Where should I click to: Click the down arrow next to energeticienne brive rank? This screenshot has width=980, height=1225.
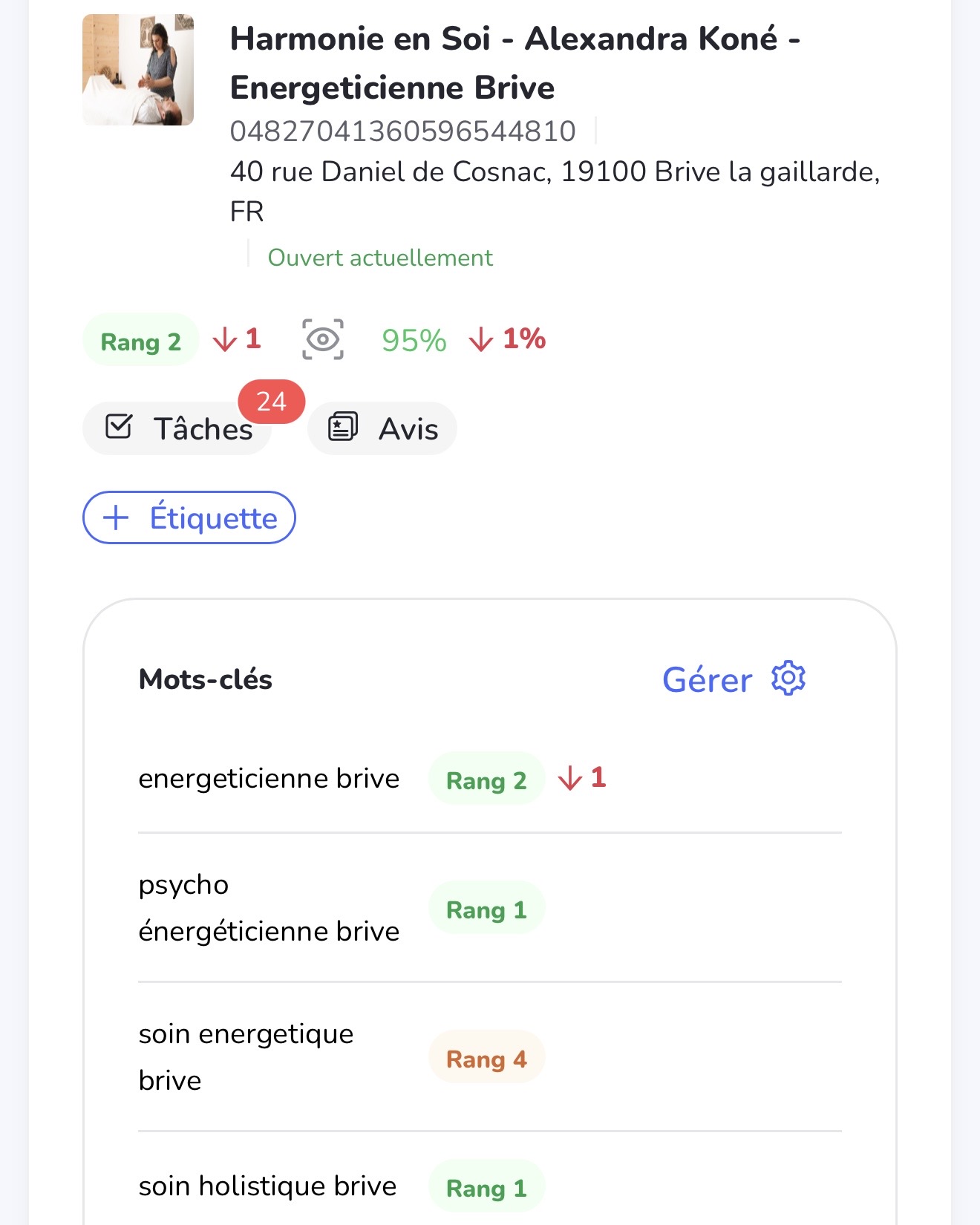pos(572,779)
